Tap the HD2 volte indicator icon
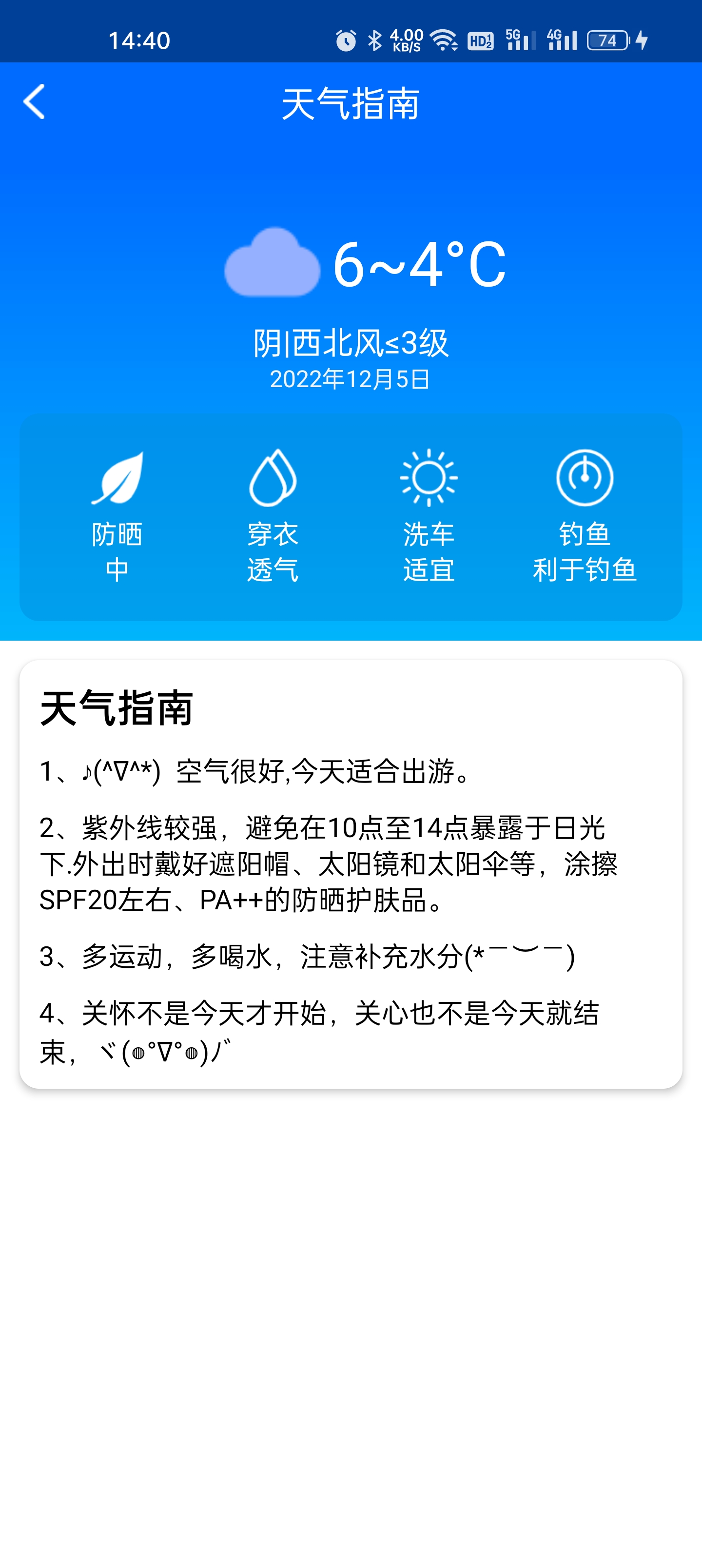The width and height of the screenshot is (702, 1568). pyautogui.click(x=480, y=41)
